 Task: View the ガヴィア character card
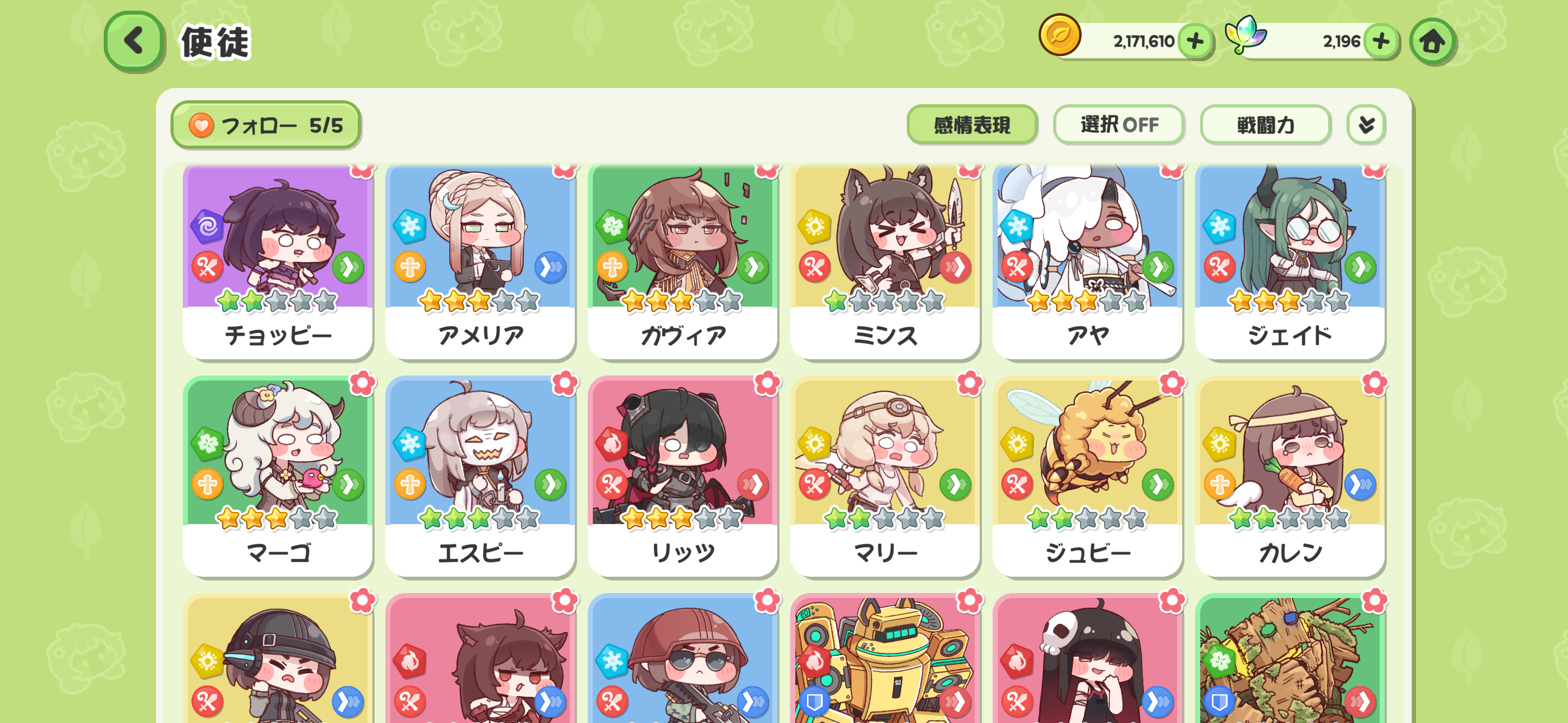pos(683,262)
